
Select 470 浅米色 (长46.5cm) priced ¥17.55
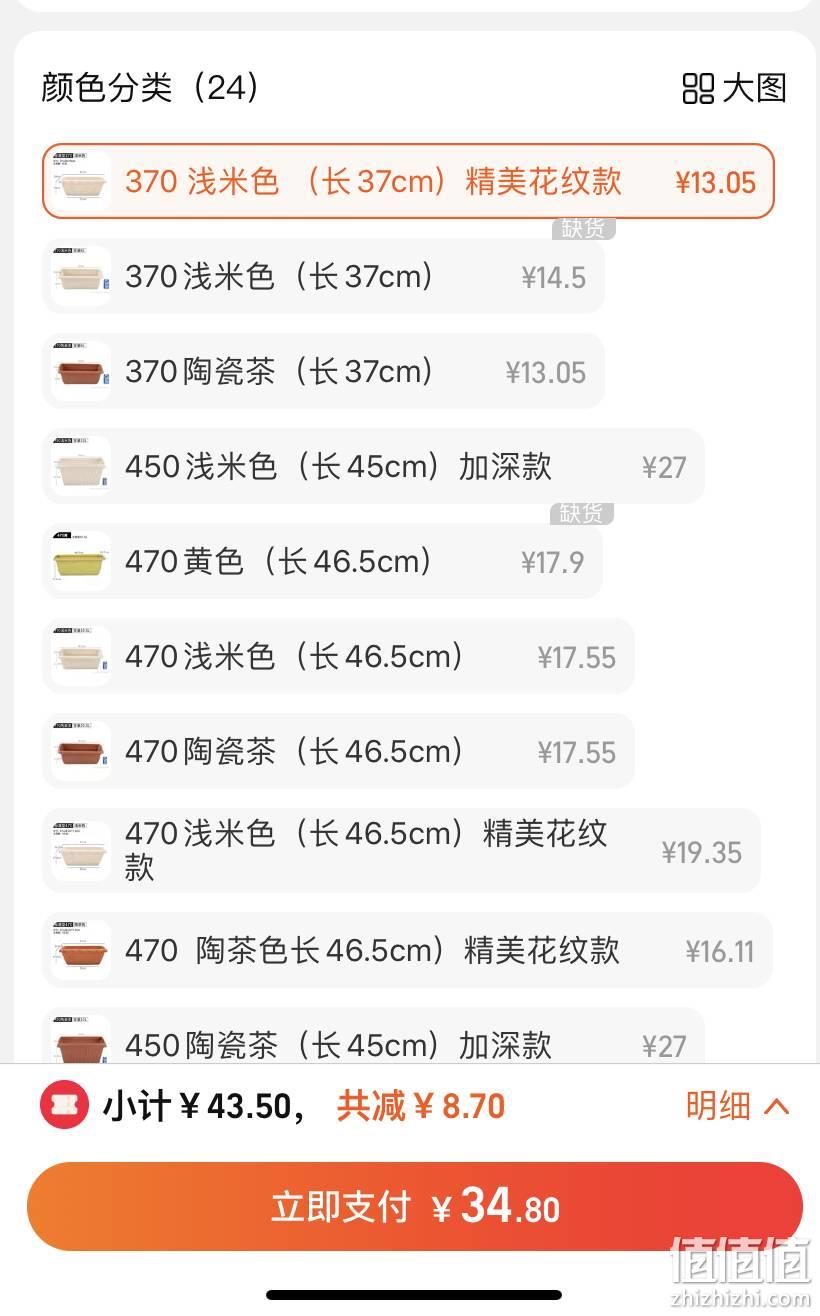(338, 656)
